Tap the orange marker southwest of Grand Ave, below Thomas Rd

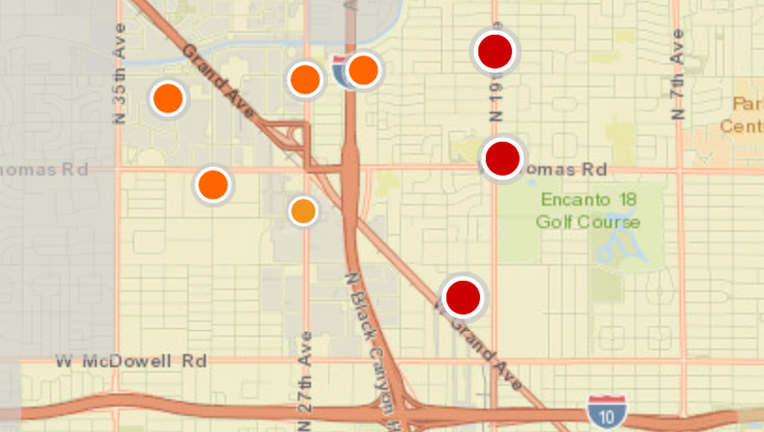coord(213,185)
